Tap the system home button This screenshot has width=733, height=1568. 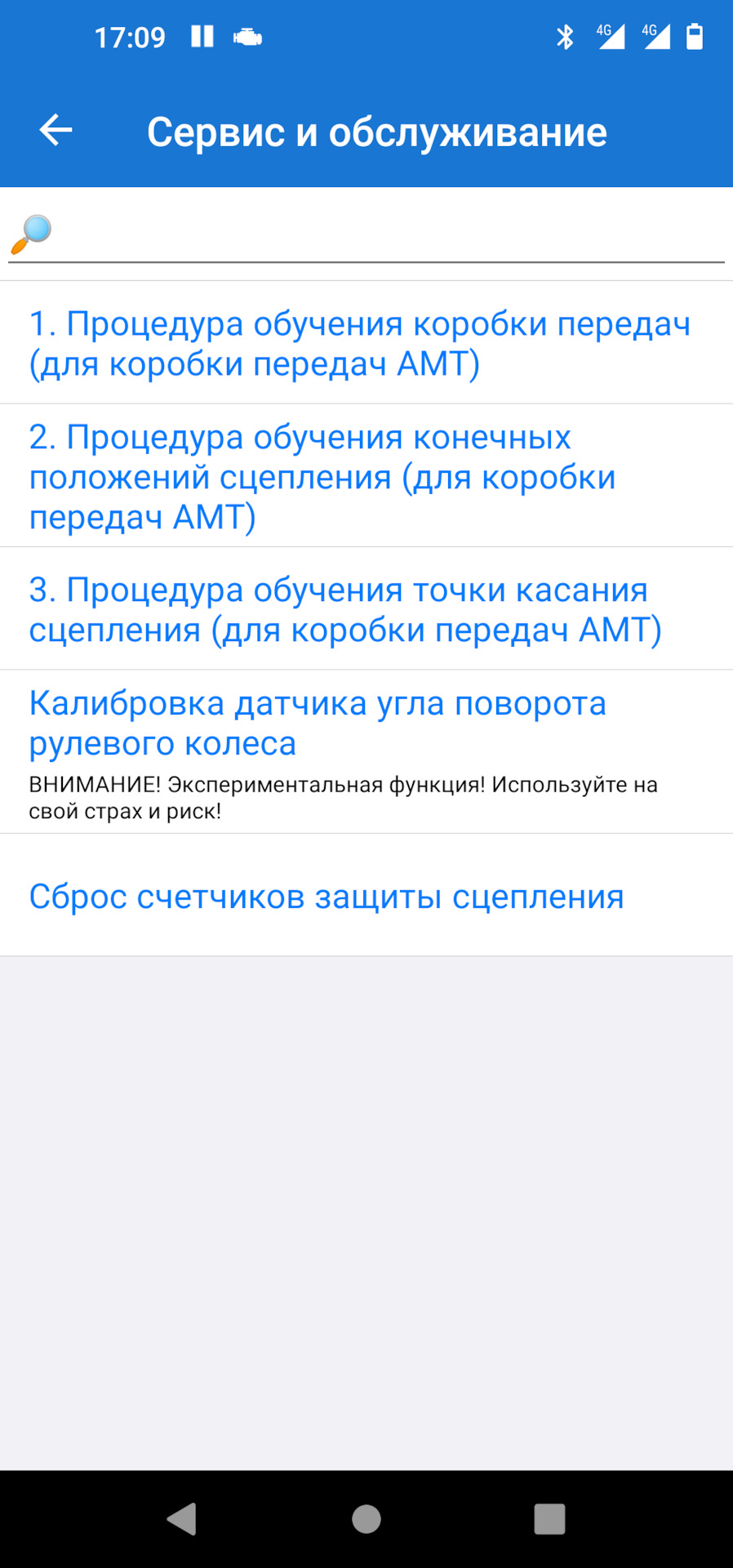coord(366,1519)
